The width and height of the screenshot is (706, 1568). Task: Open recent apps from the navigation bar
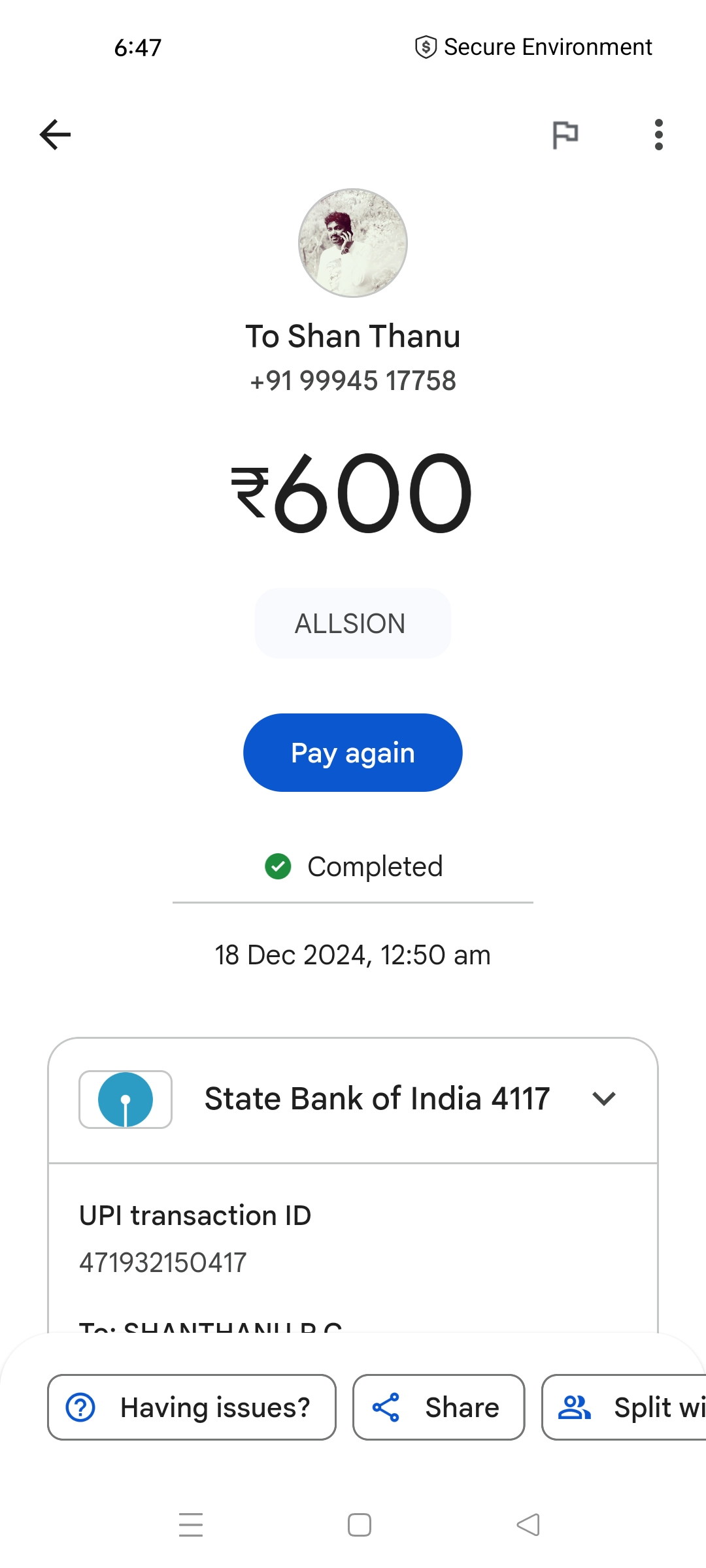[x=191, y=1525]
